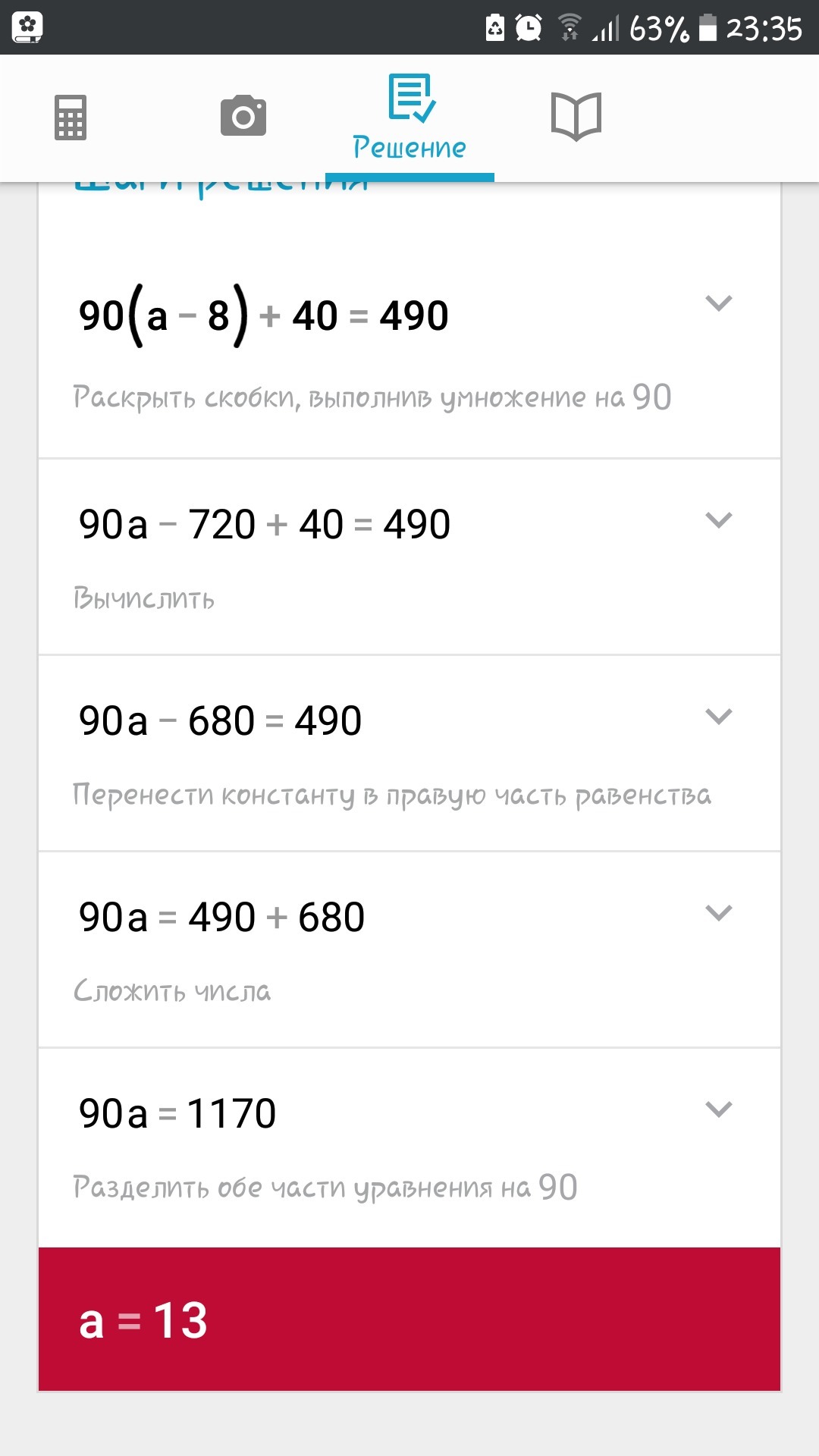
Task: Expand the step 90(a − 8) + 40 = 490
Action: [719, 303]
